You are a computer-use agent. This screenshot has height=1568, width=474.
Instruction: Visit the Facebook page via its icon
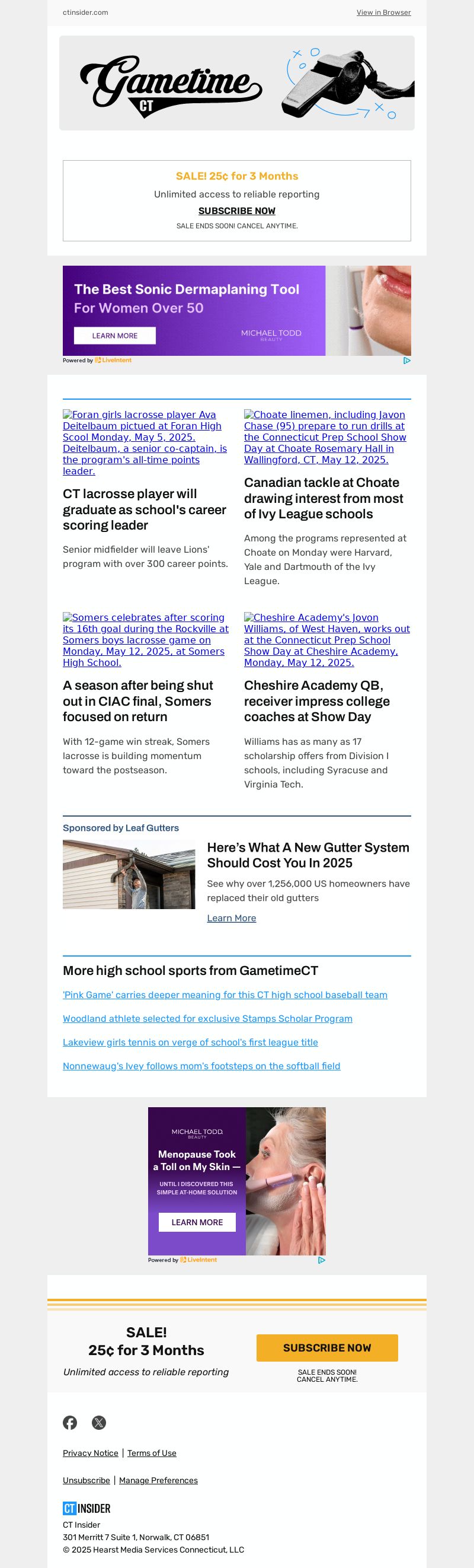coord(70,1423)
